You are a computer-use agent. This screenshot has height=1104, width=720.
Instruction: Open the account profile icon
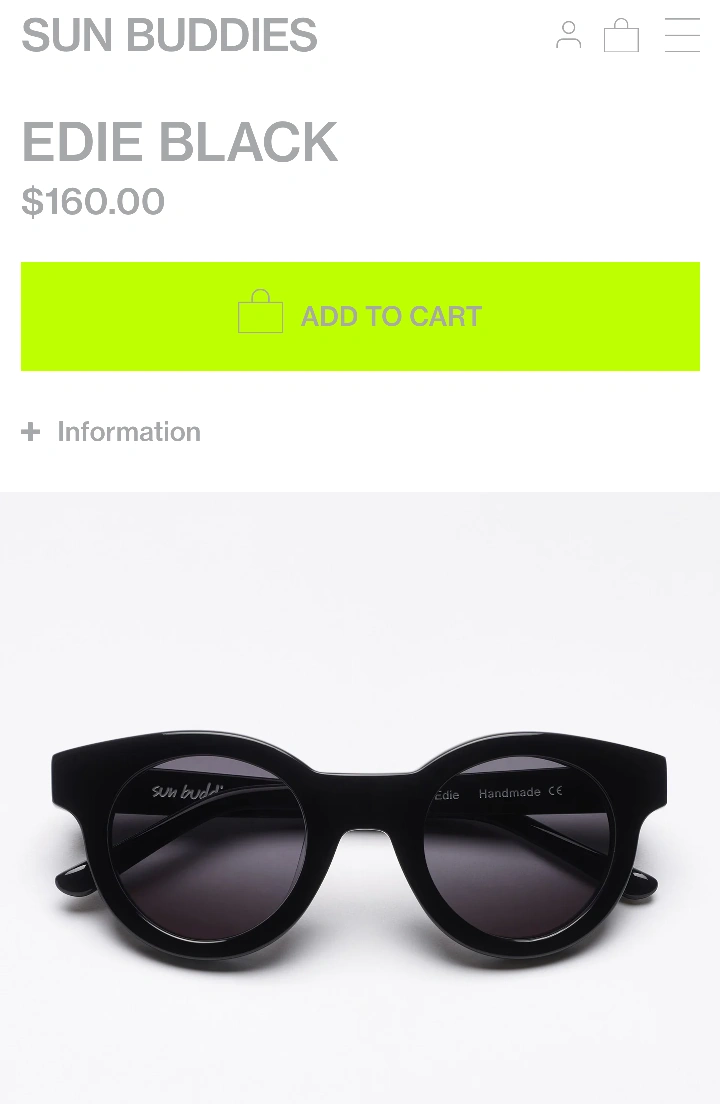click(569, 34)
